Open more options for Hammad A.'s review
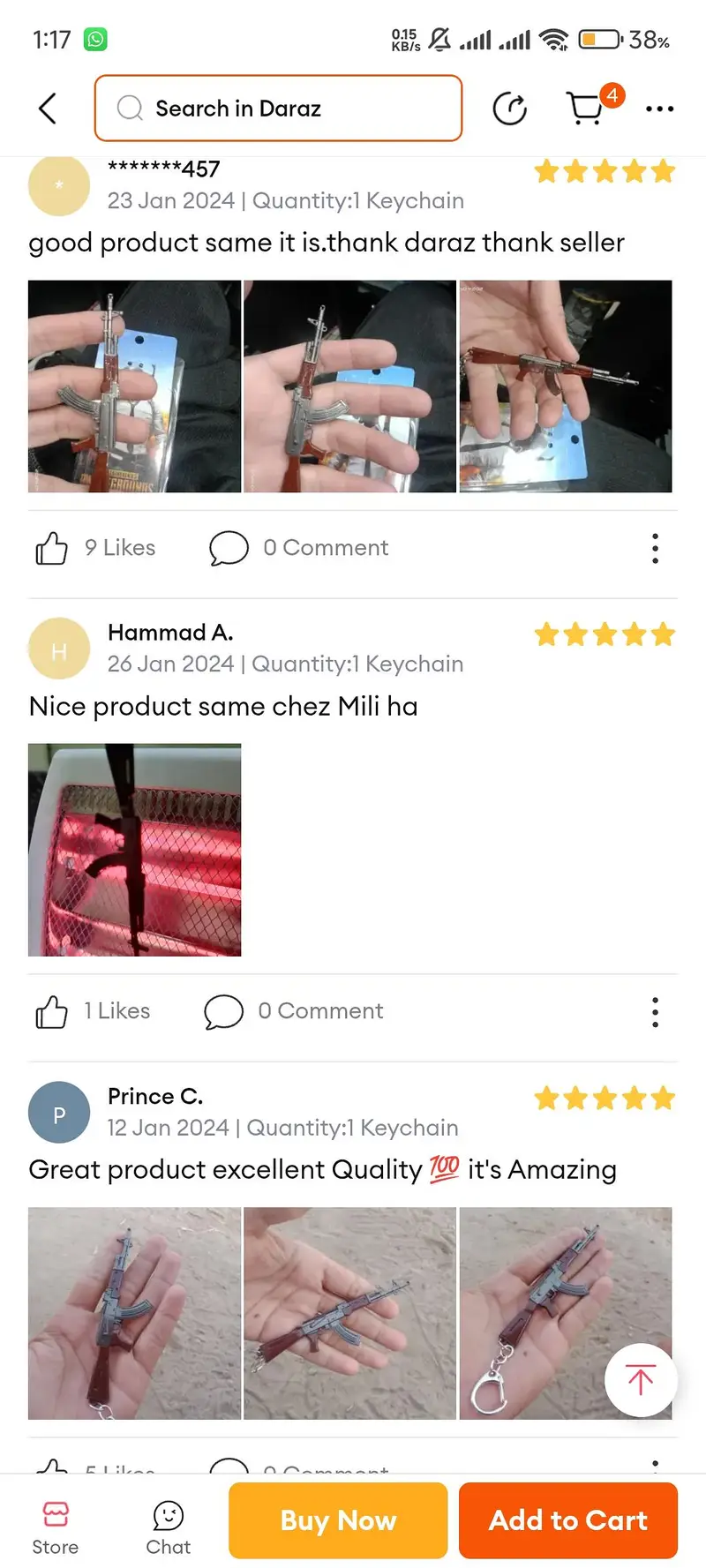 (x=655, y=1011)
